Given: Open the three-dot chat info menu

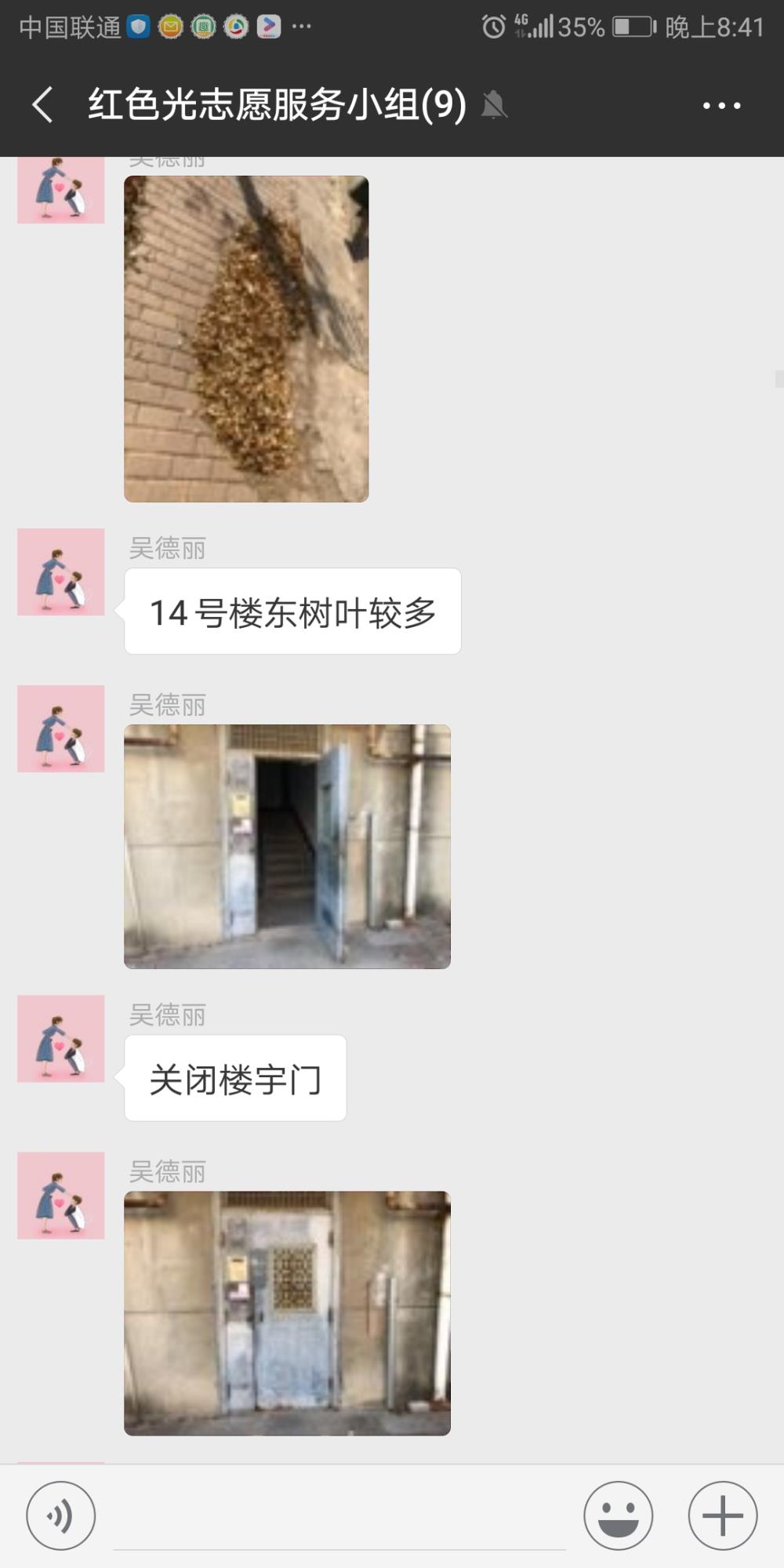Looking at the screenshot, I should point(721,105).
